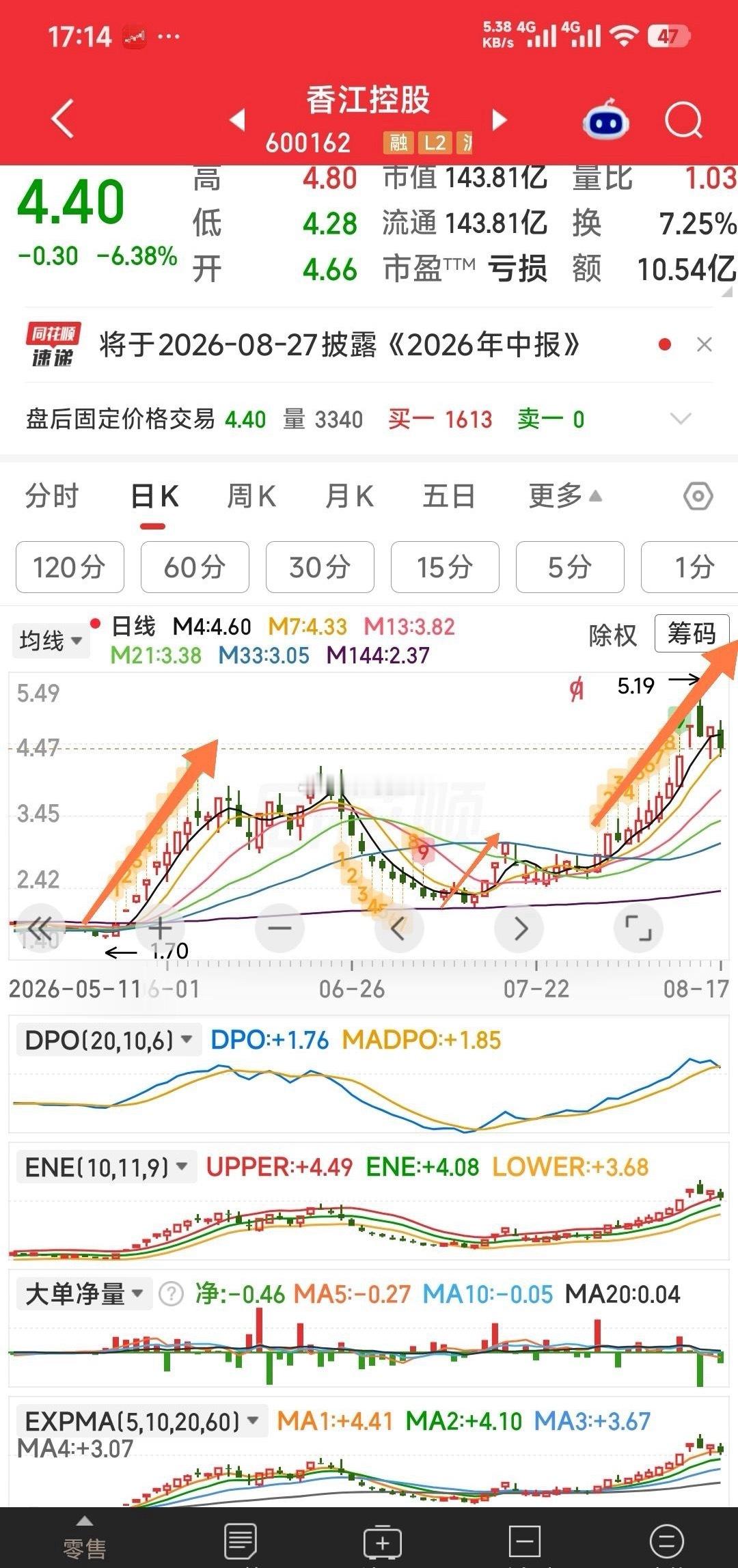The height and width of the screenshot is (1568, 738).
Task: Tap the 筹码 button
Action: pos(692,633)
